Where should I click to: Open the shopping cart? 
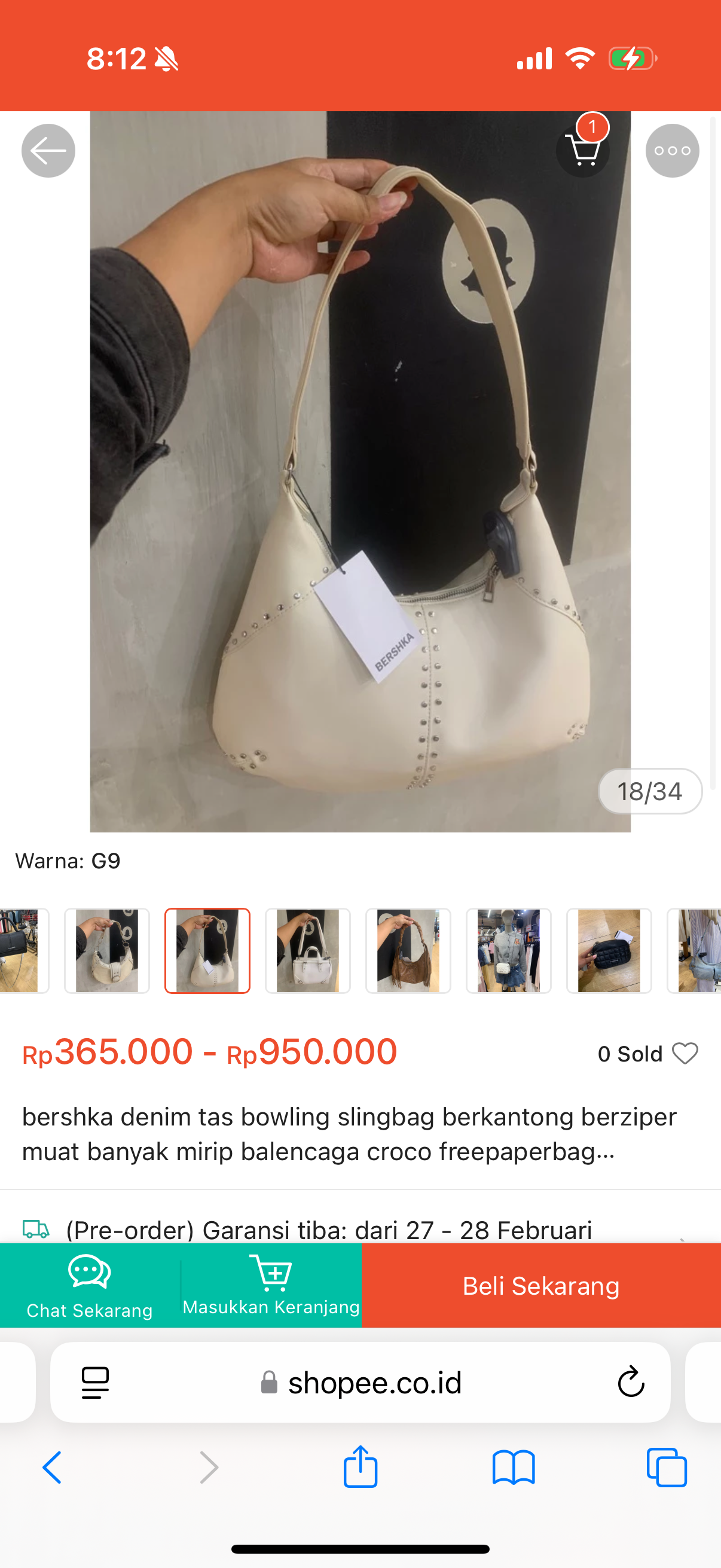coord(583,150)
